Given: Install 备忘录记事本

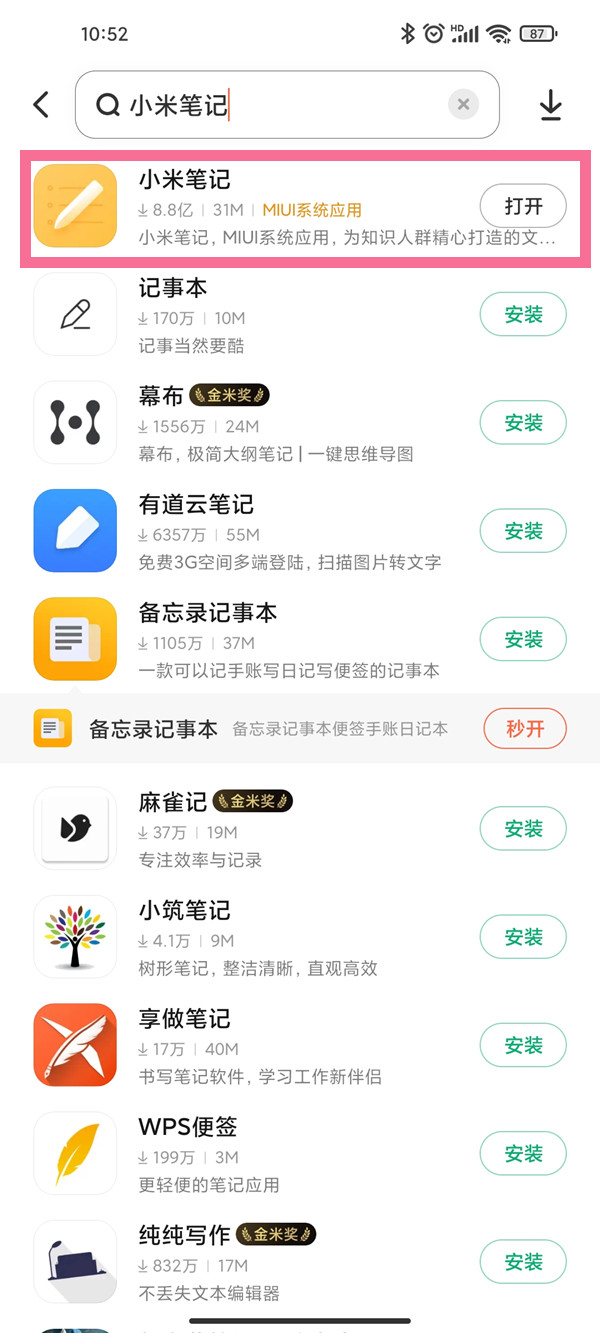Looking at the screenshot, I should [523, 639].
